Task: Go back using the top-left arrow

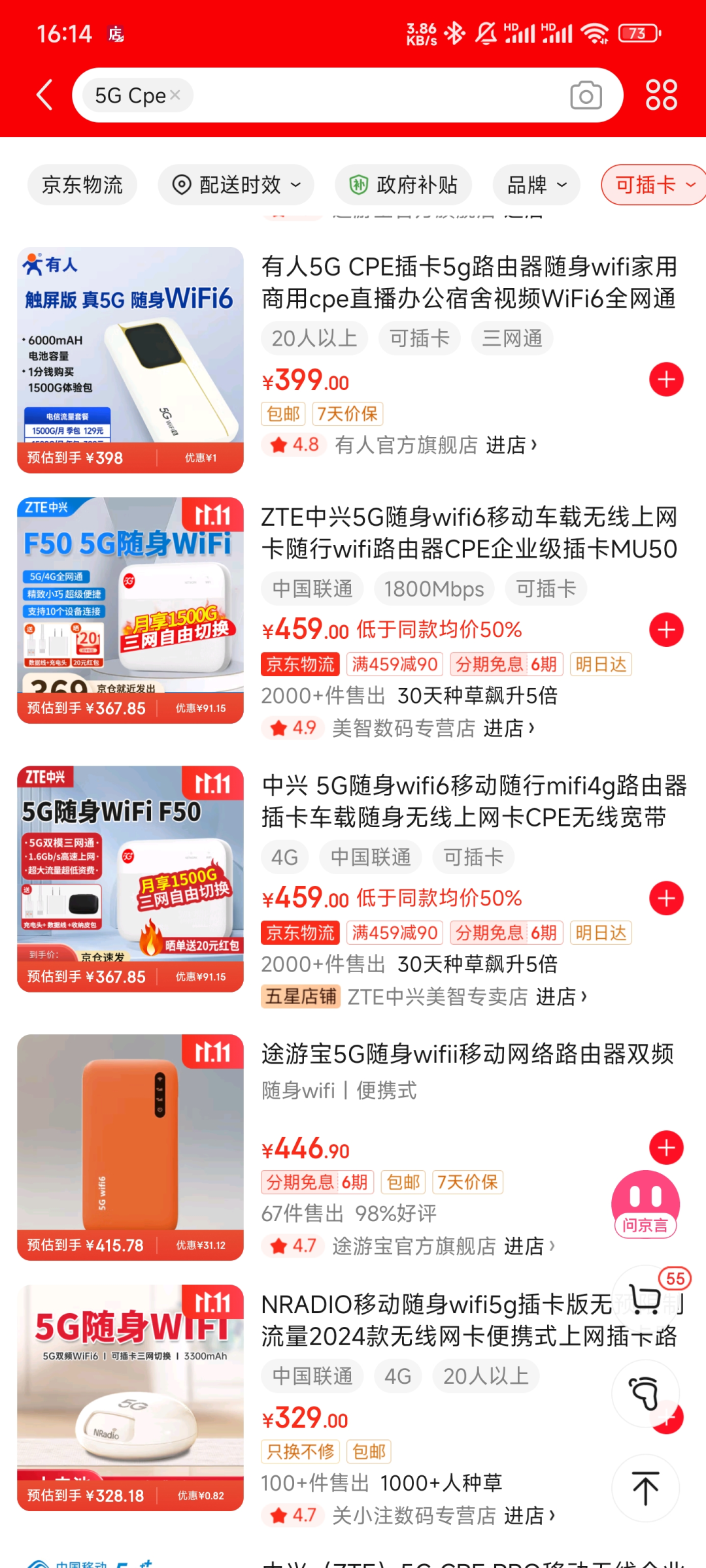Action: click(x=44, y=95)
